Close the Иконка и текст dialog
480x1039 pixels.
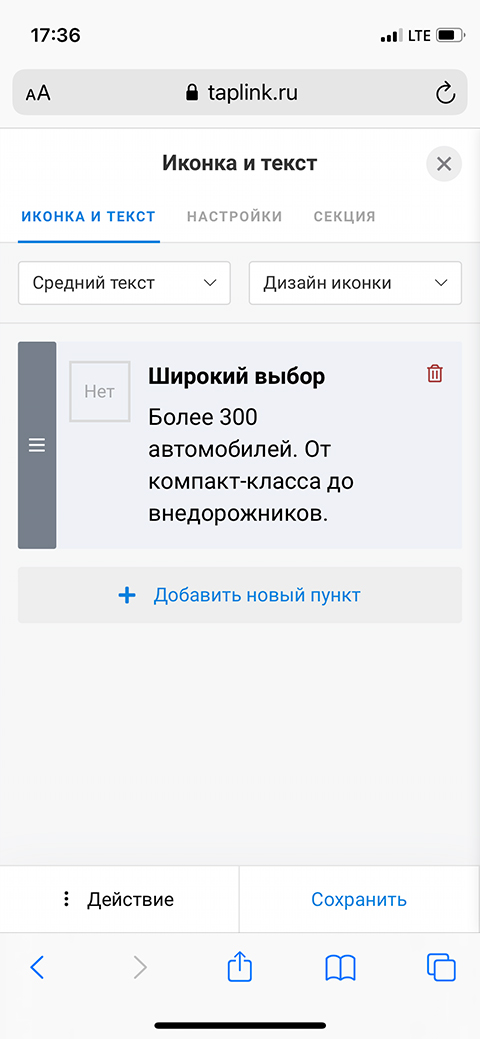click(444, 164)
